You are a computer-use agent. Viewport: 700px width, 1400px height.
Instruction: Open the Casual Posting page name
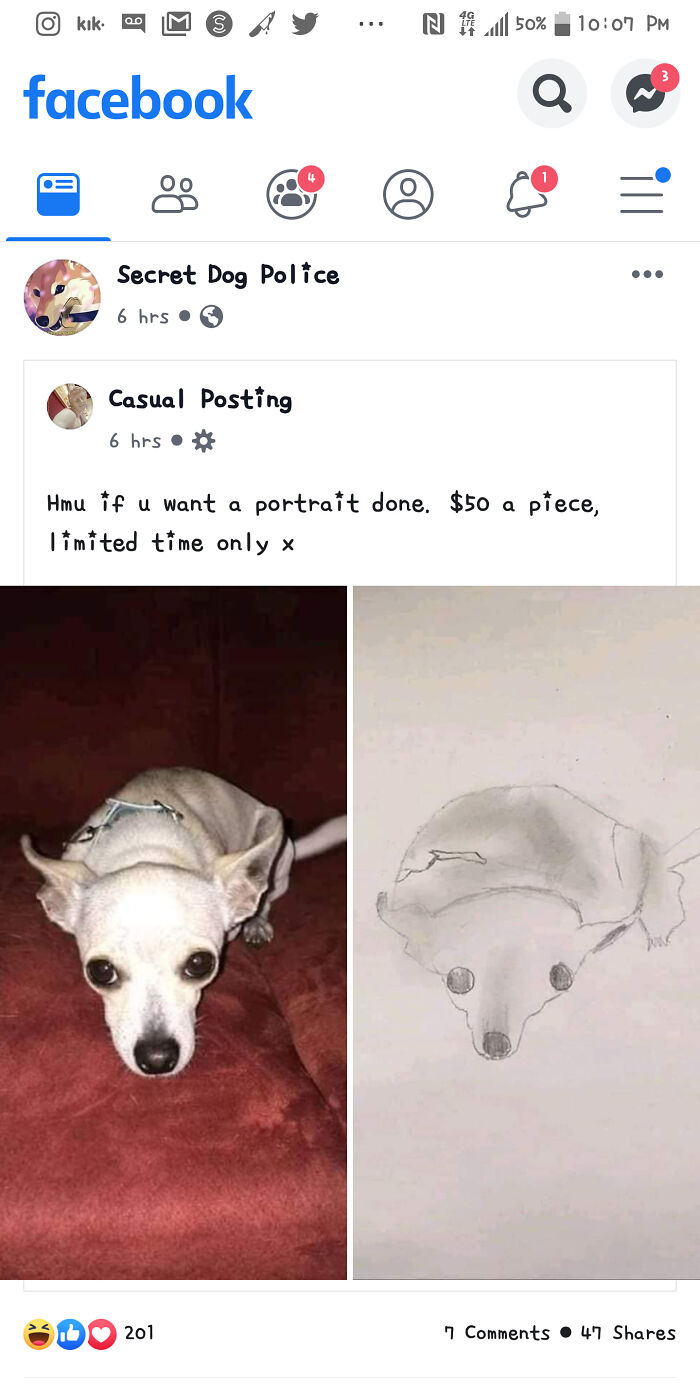[x=200, y=399]
